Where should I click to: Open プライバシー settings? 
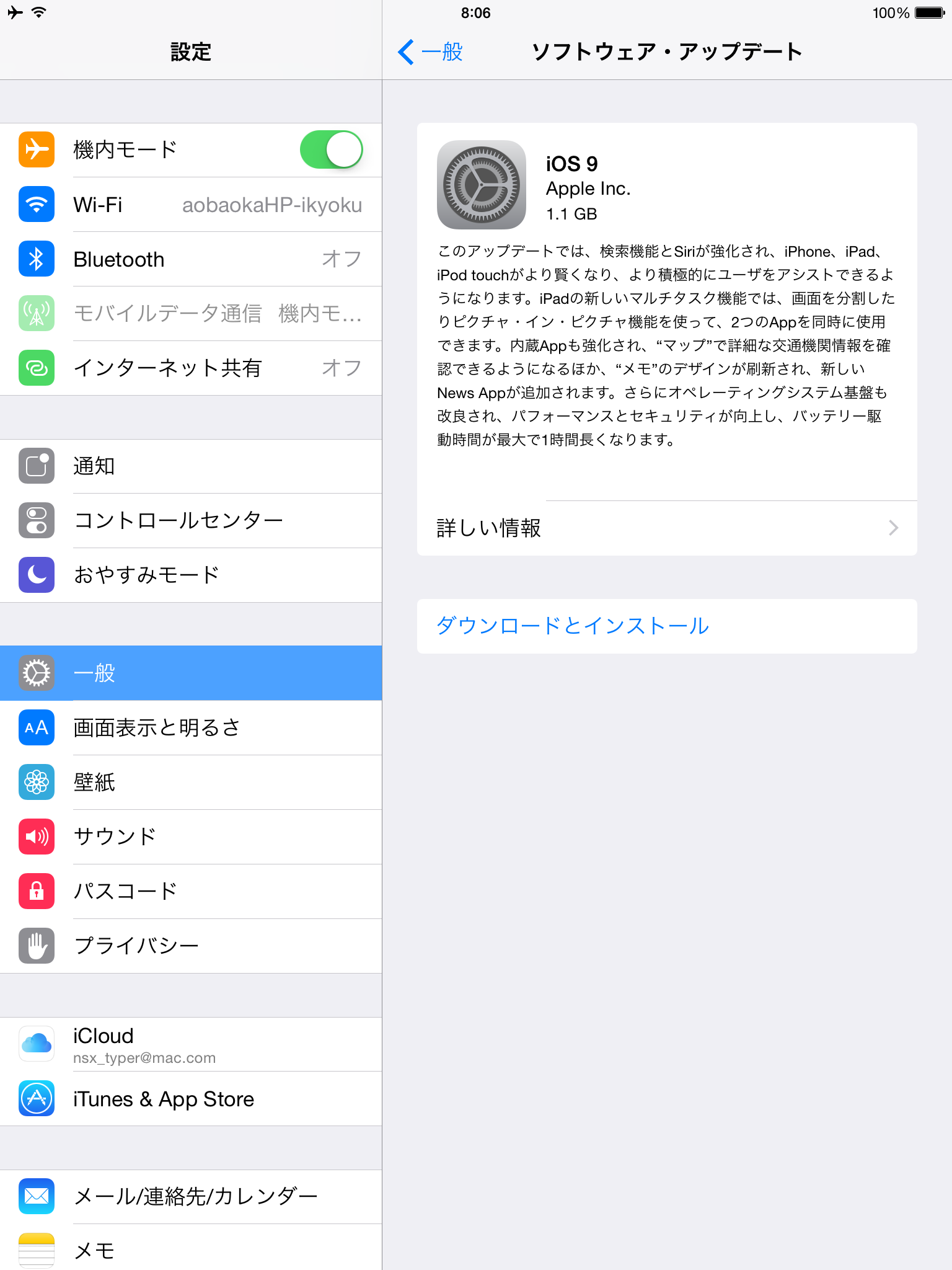click(x=191, y=946)
